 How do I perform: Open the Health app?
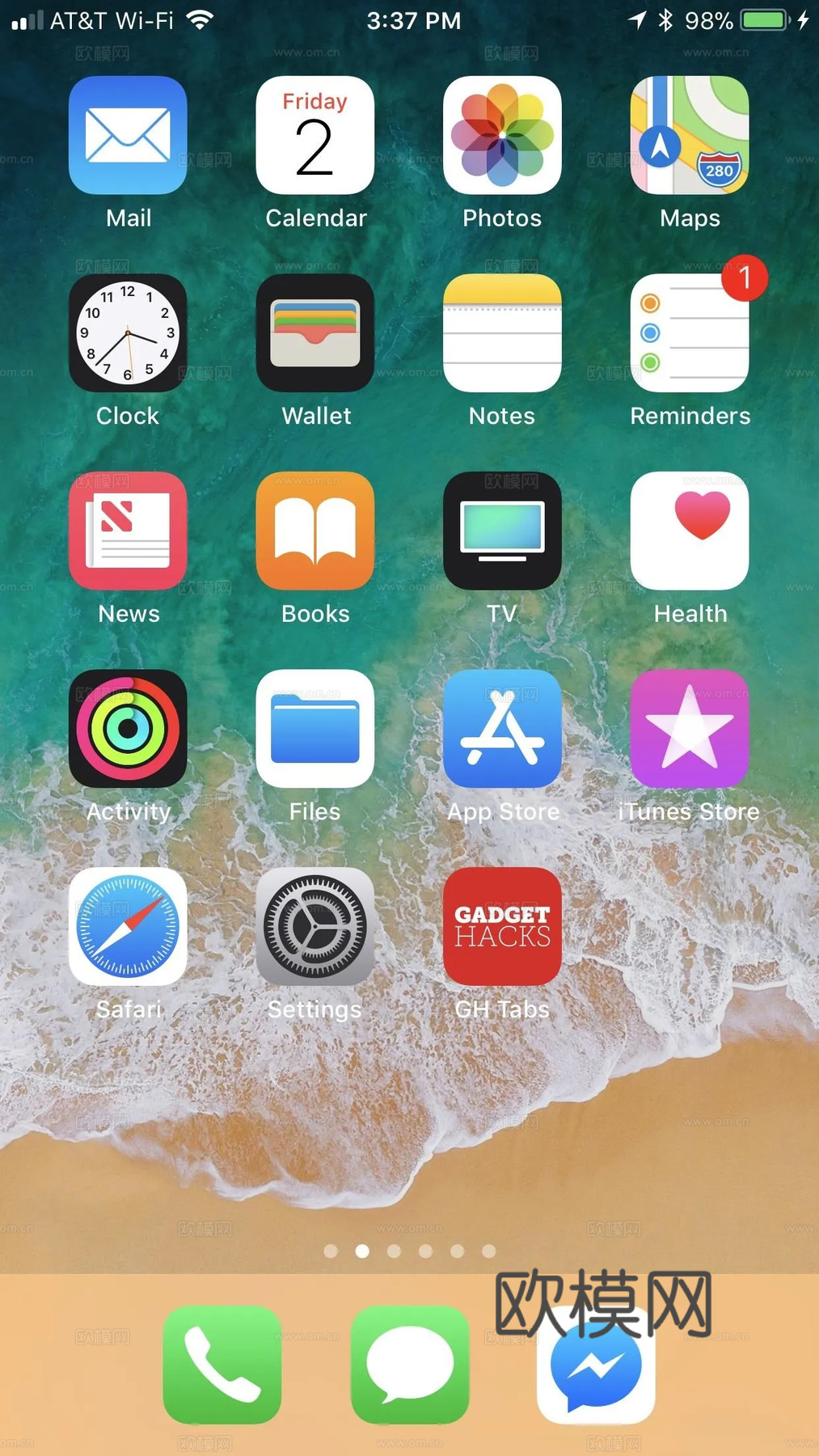(690, 531)
